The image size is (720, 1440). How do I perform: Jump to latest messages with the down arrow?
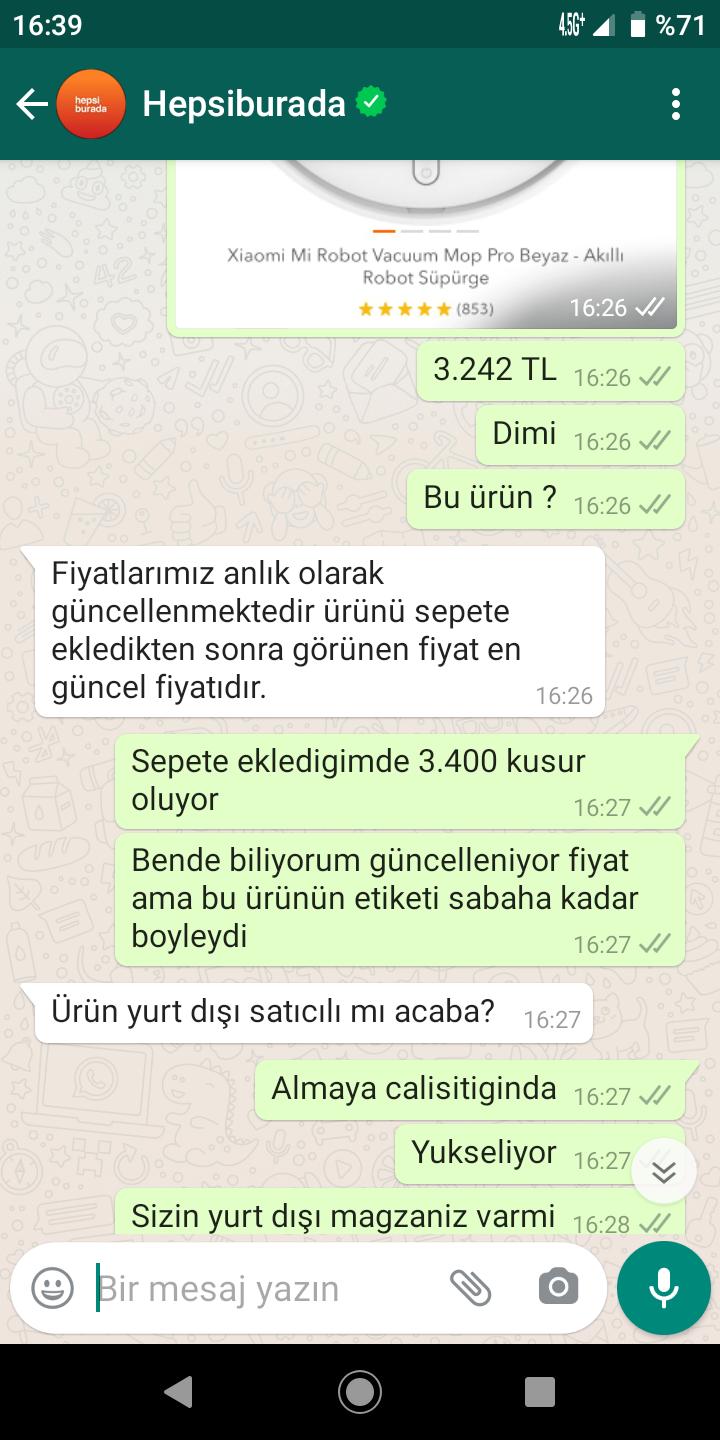coord(664,1171)
